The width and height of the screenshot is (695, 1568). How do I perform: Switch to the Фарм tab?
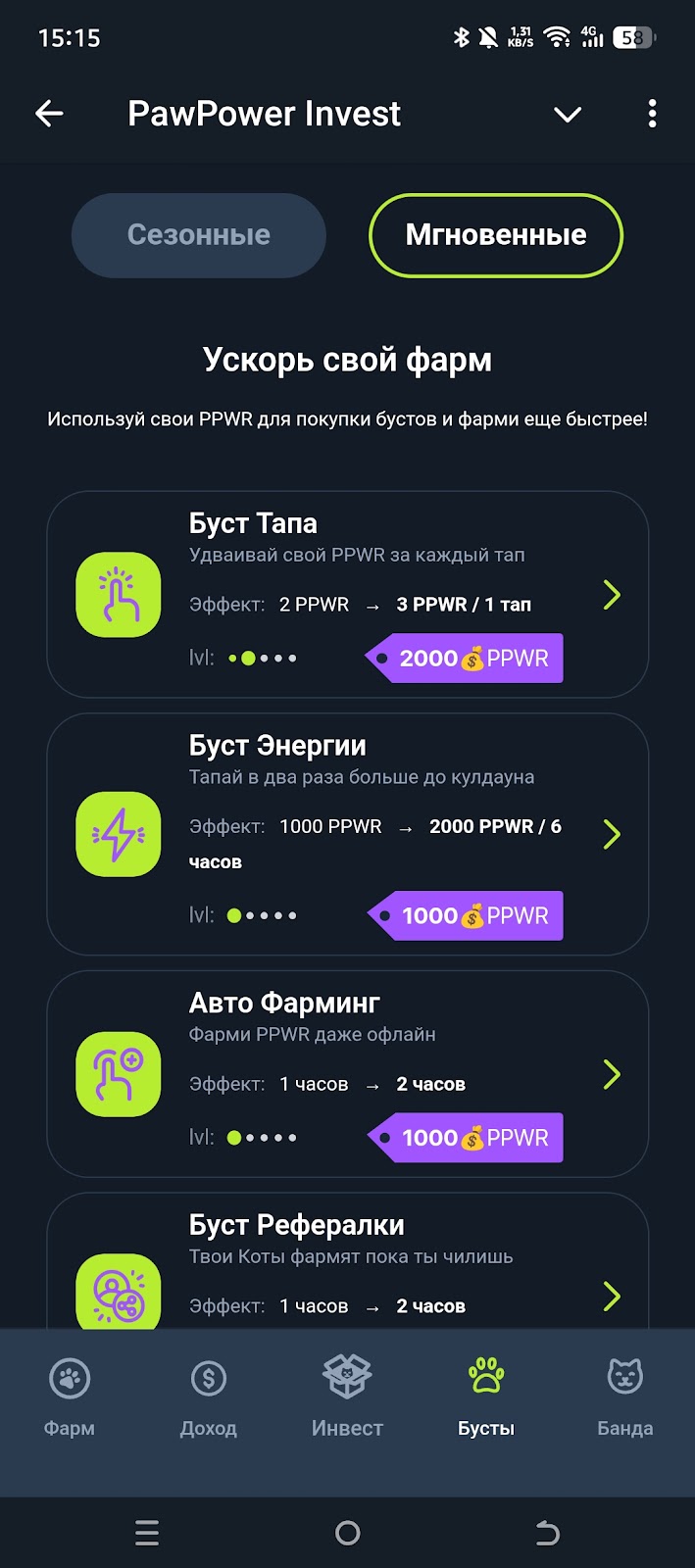click(70, 1396)
